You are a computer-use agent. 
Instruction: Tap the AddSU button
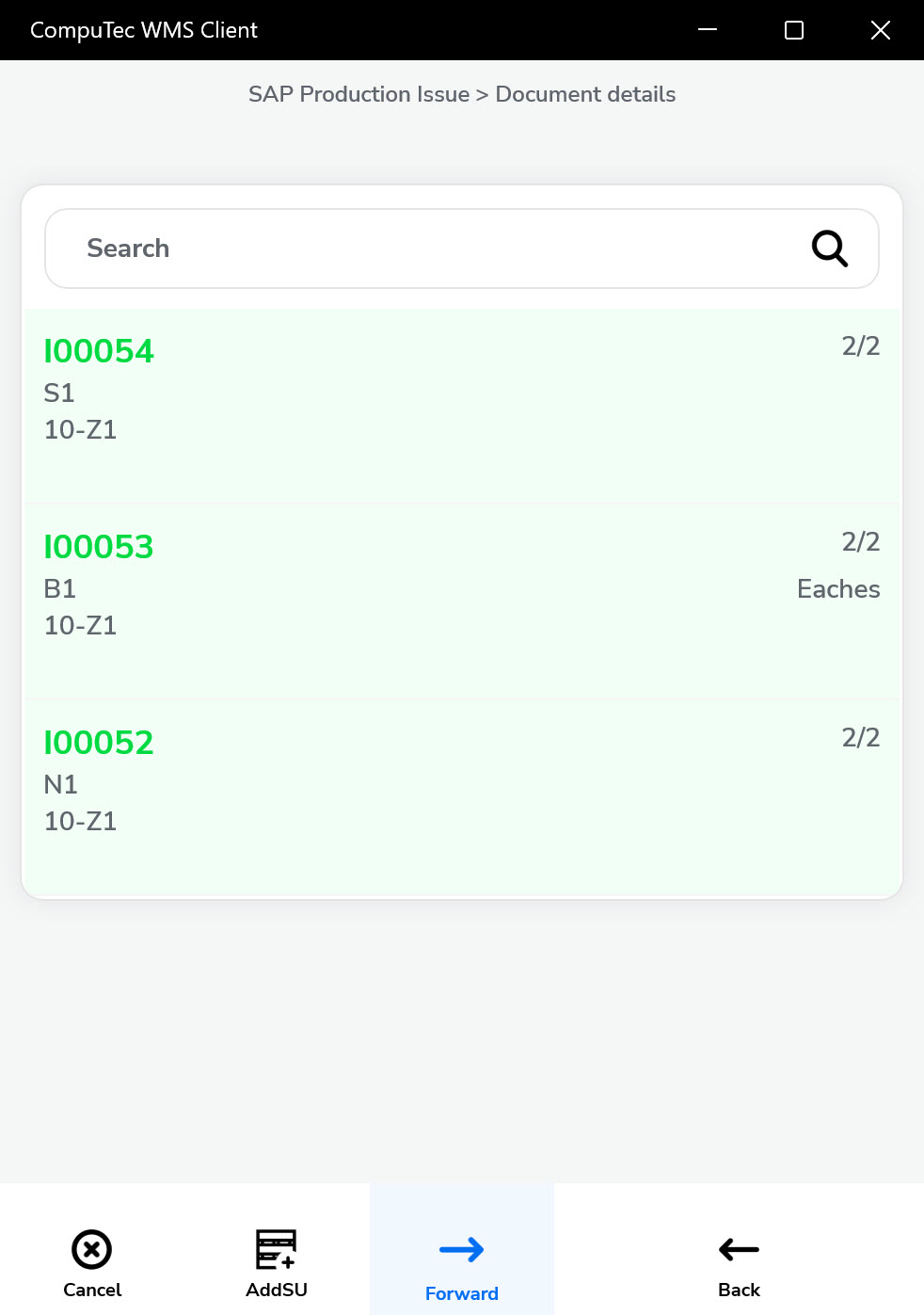pos(277,1262)
